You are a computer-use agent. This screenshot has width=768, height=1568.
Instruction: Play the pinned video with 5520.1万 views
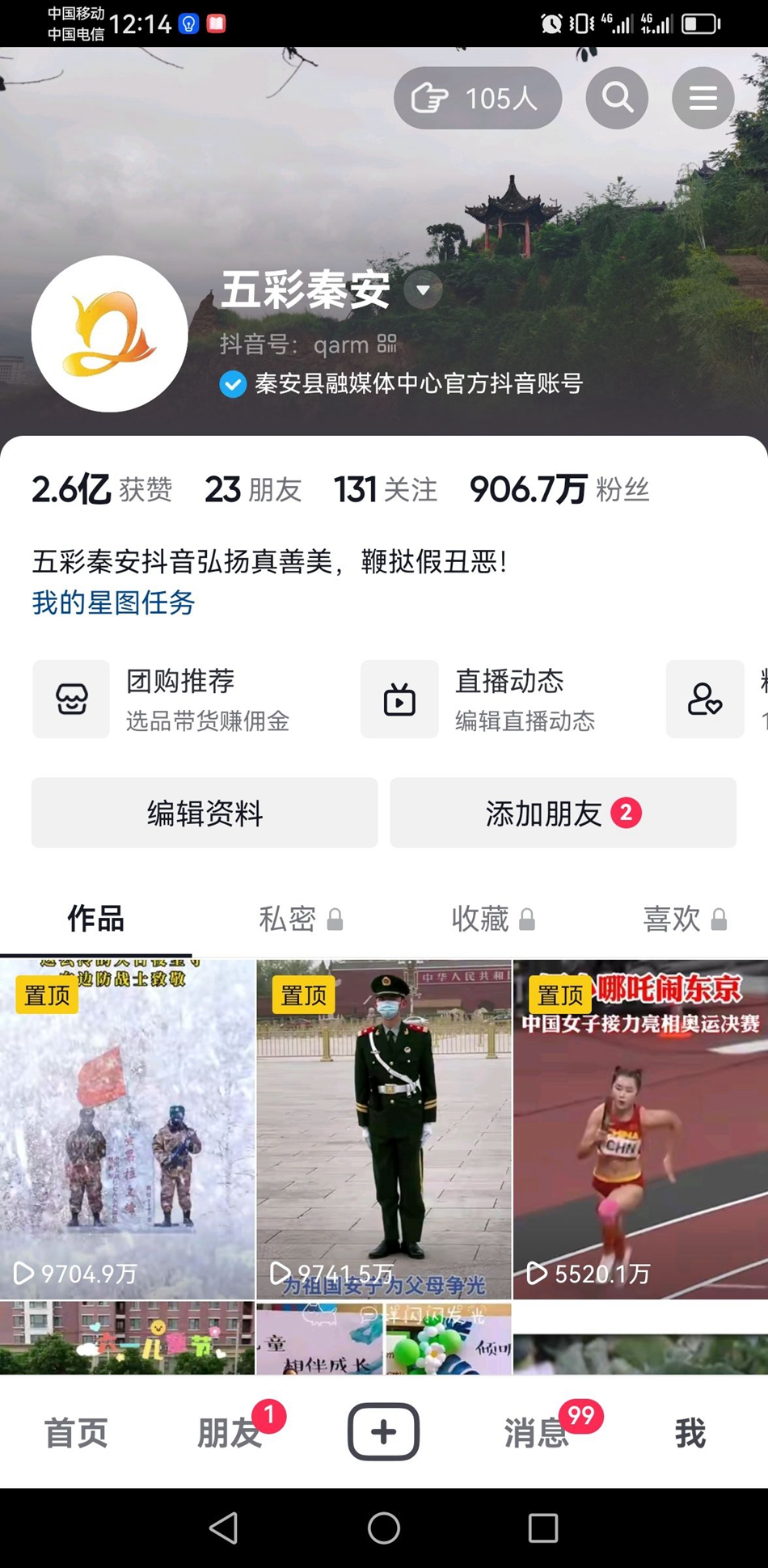[x=640, y=1129]
